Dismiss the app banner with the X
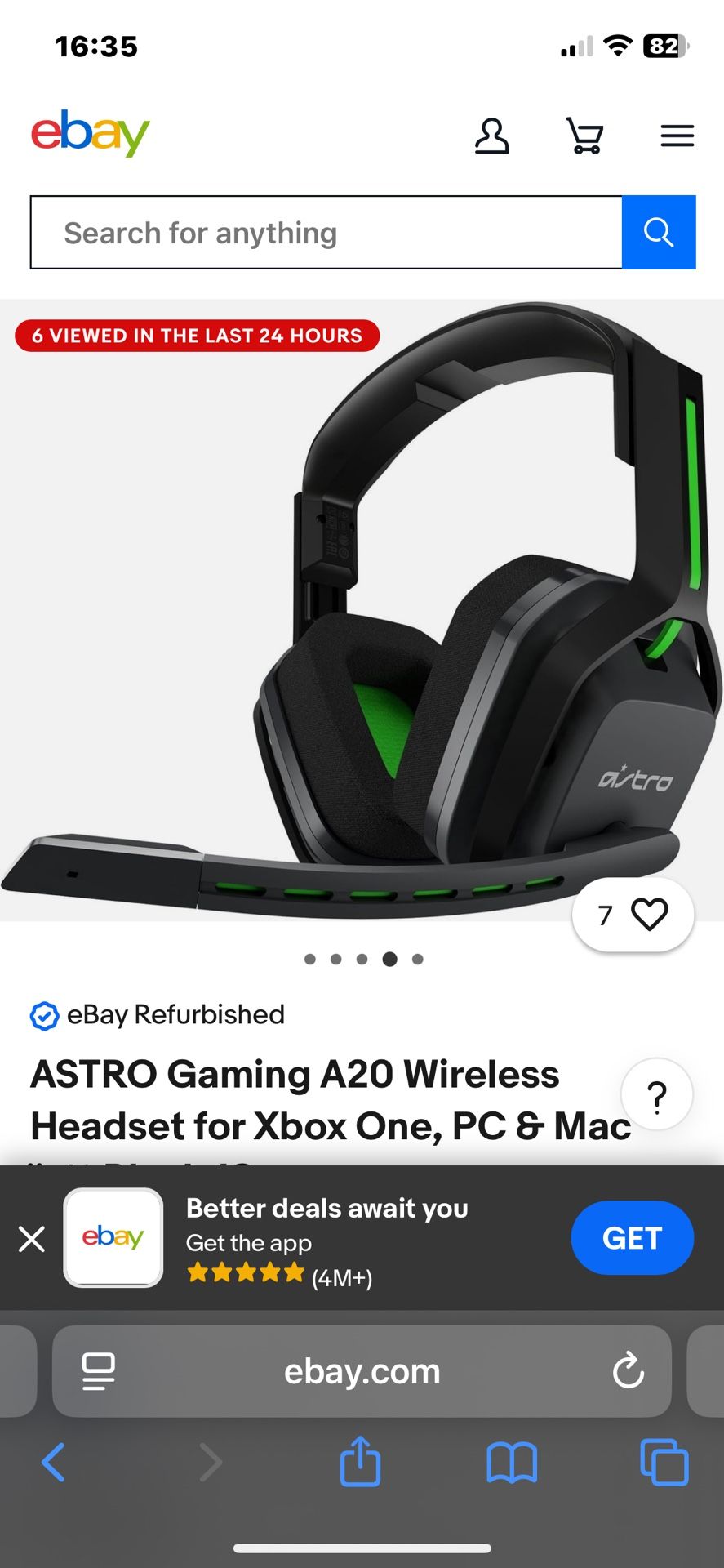The height and width of the screenshot is (1568, 724). pyautogui.click(x=32, y=1239)
